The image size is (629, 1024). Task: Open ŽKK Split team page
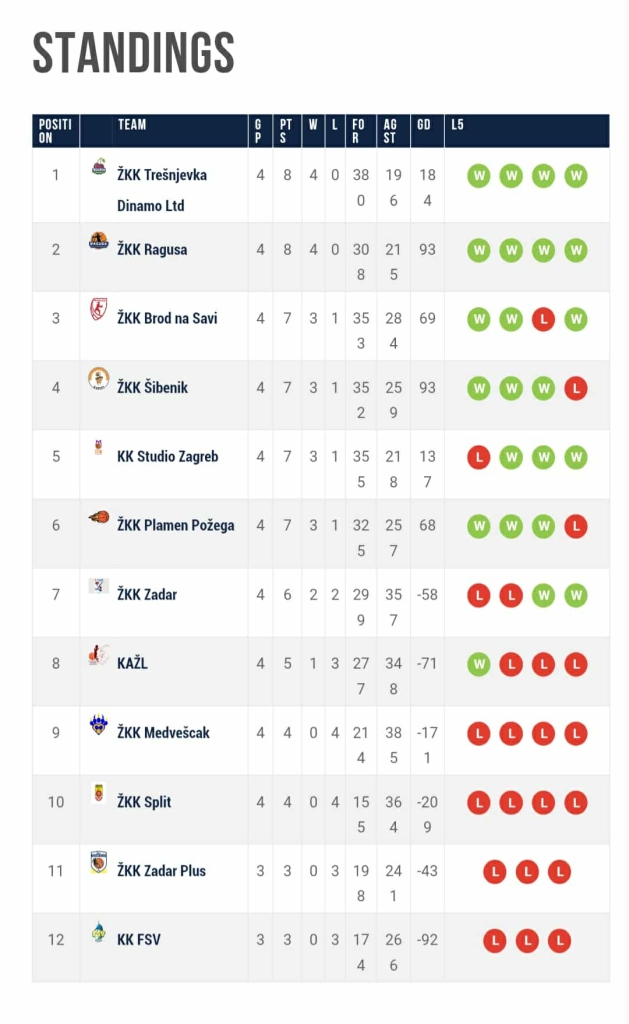(x=144, y=802)
